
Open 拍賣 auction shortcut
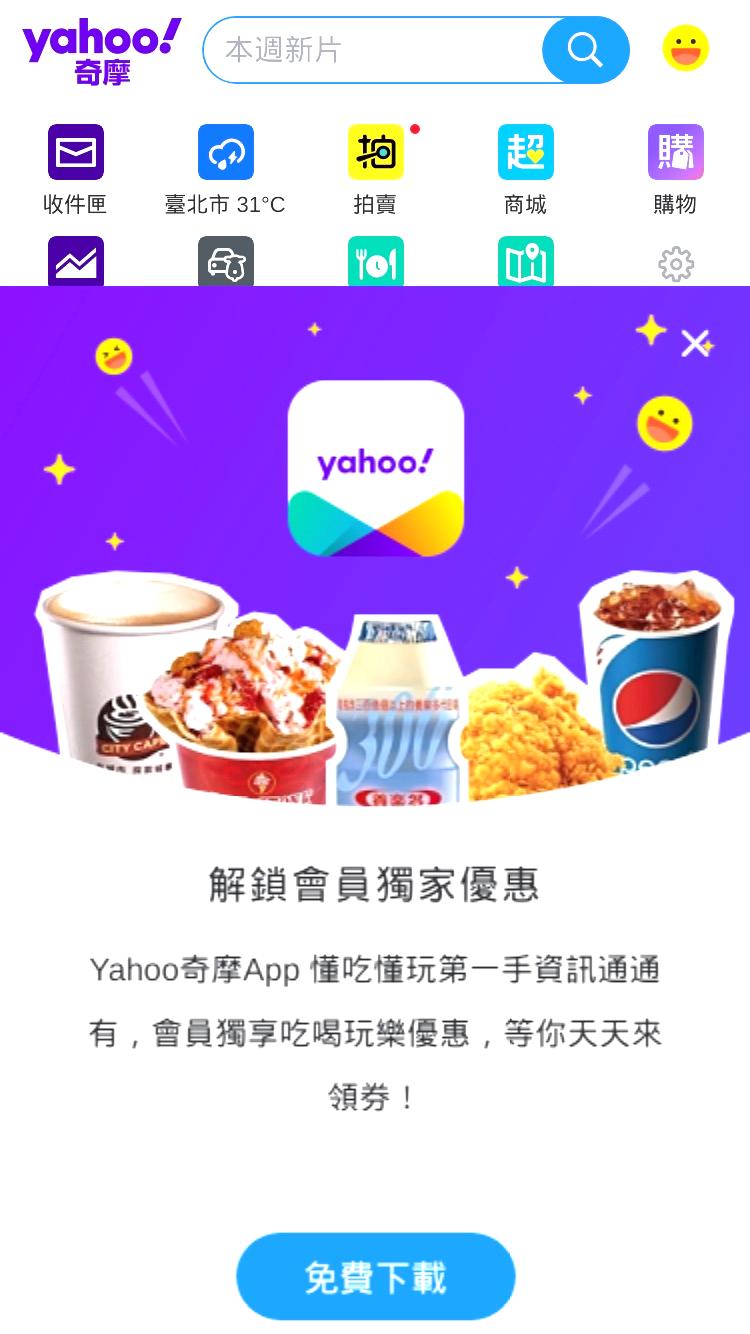pos(376,170)
